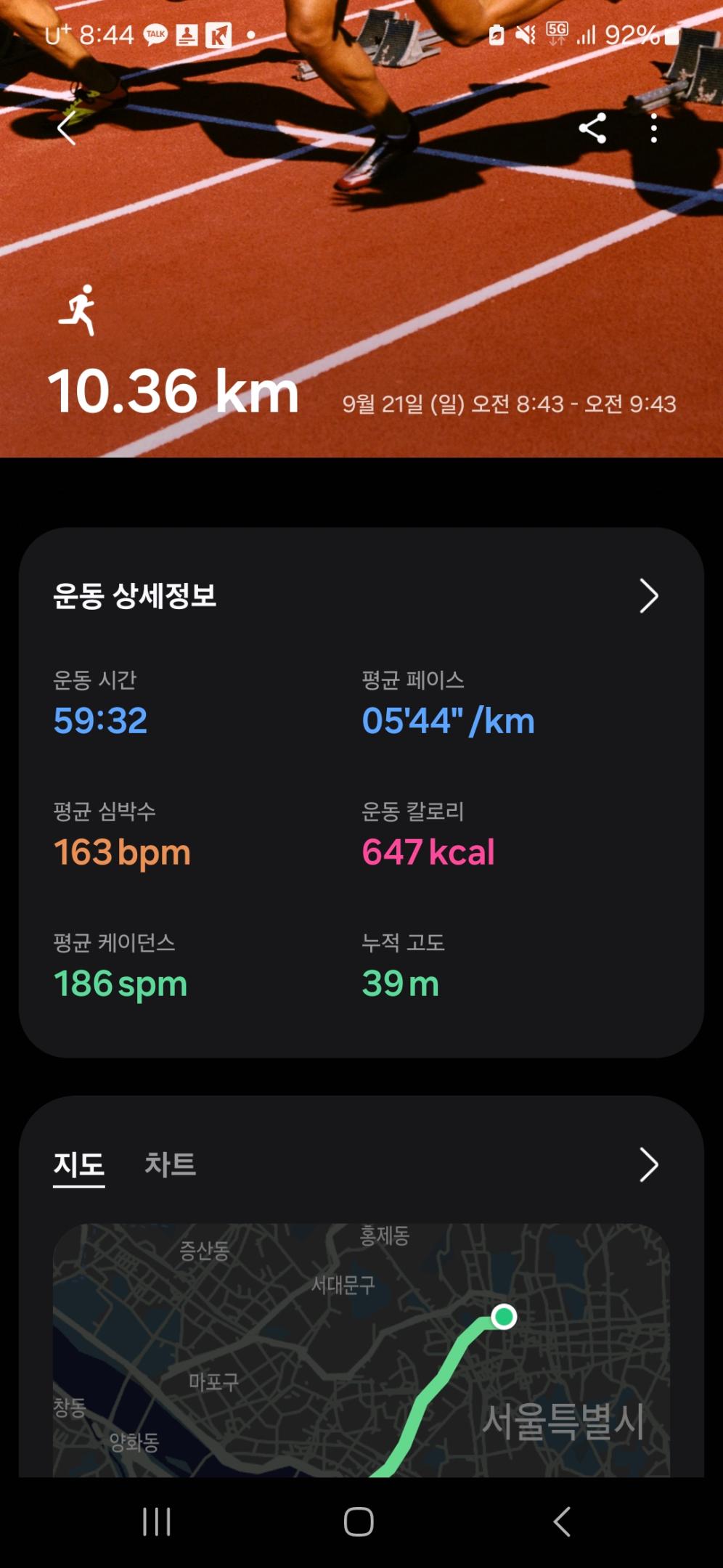Expand the map section with its chevron
Screen dimensions: 723x1568
[648, 1164]
